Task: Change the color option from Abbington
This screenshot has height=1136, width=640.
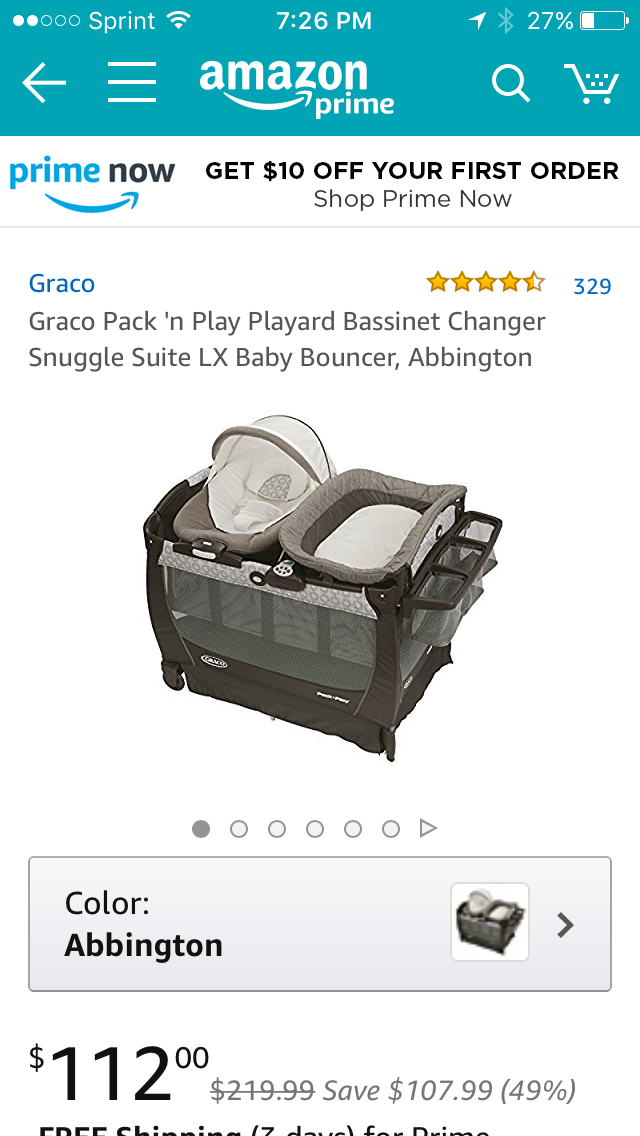Action: click(320, 924)
